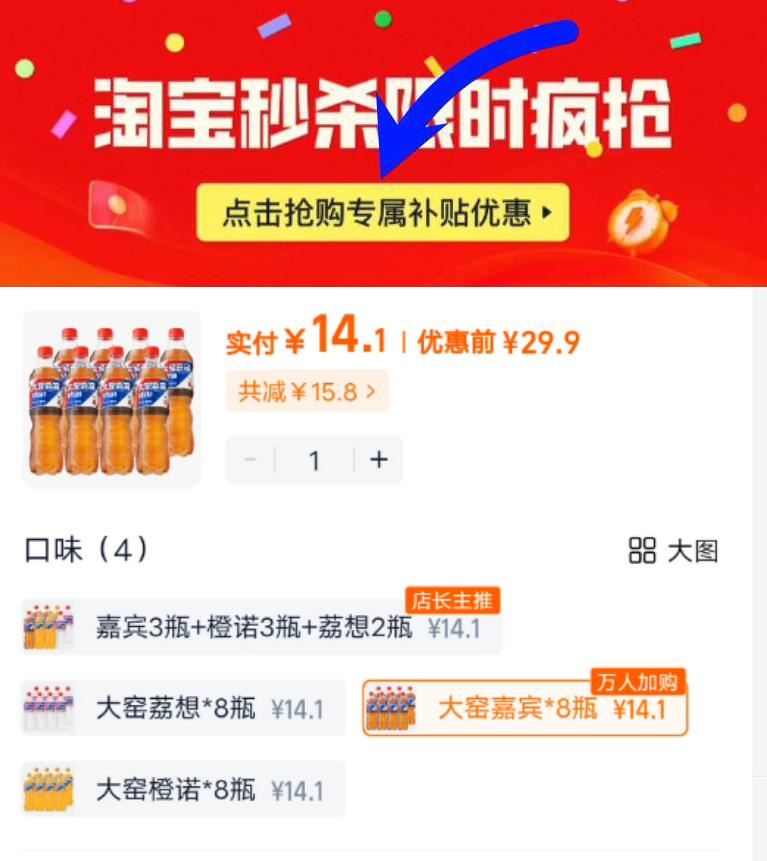This screenshot has height=861, width=767.
Task: Decrease quantity with the minus button
Action: point(249,460)
